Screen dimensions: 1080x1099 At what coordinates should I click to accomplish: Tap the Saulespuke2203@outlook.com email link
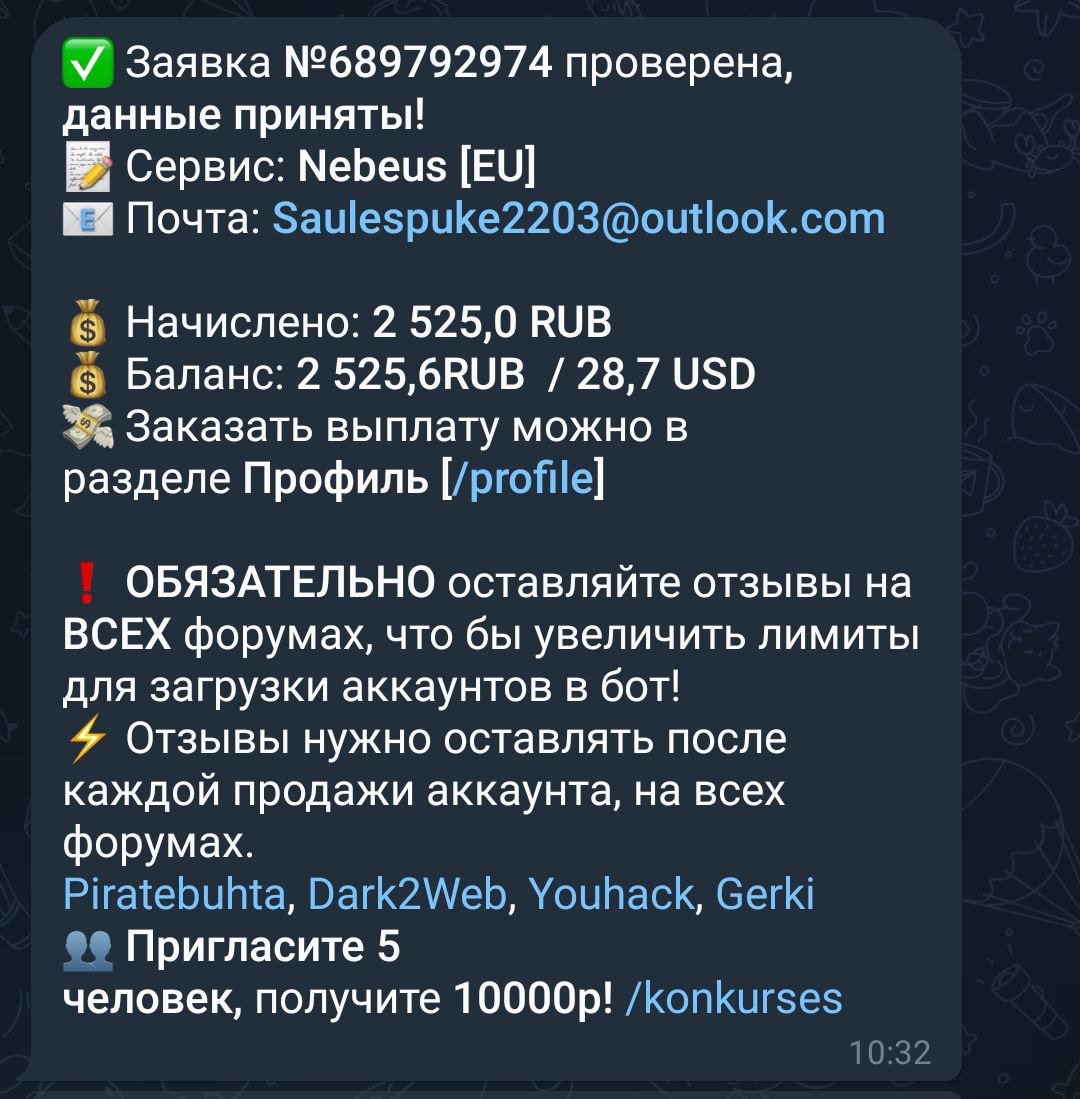click(x=579, y=219)
